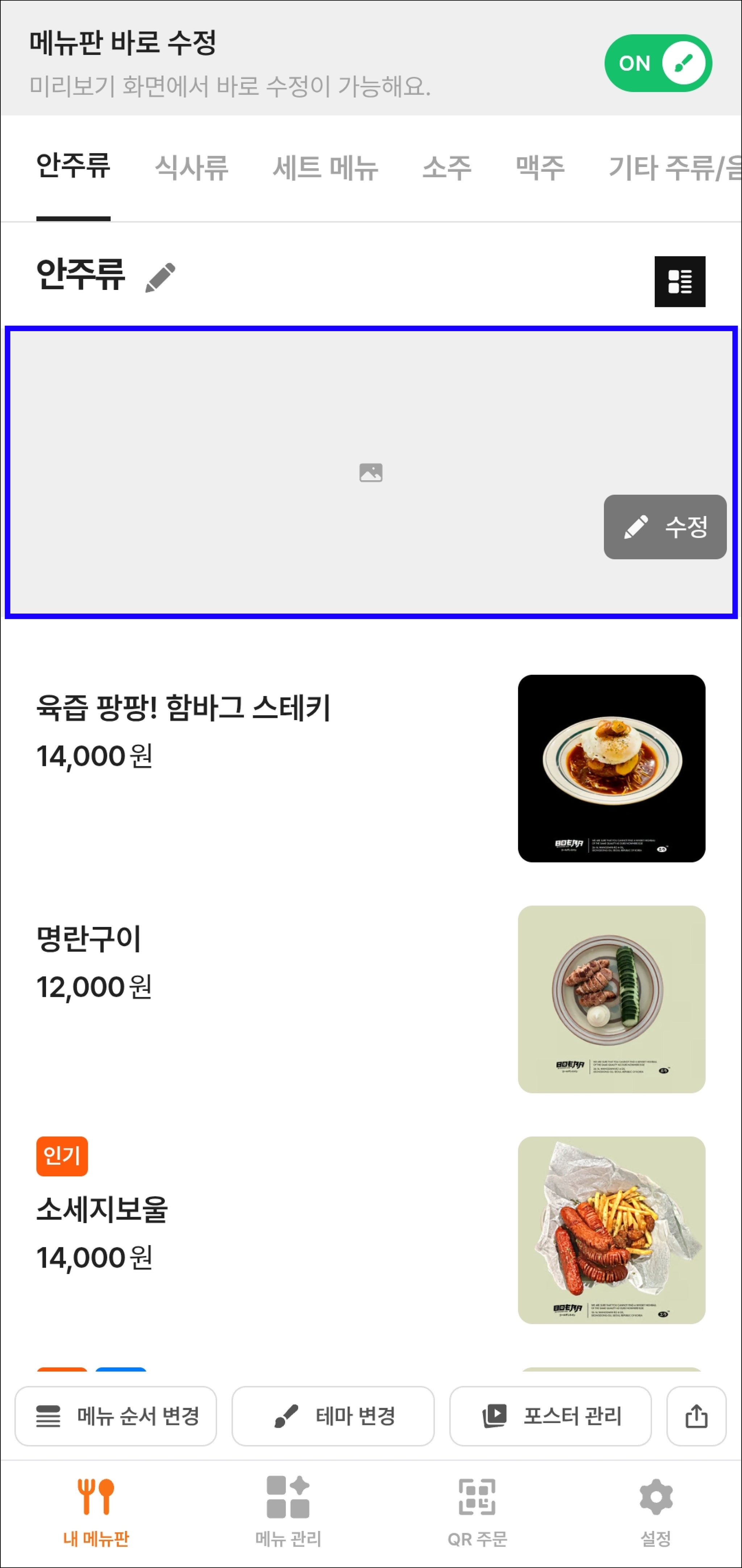Open the 육즙 팡팡! 함바그 스테키 menu item
Viewport: 742px width, 1568px height.
tap(371, 768)
